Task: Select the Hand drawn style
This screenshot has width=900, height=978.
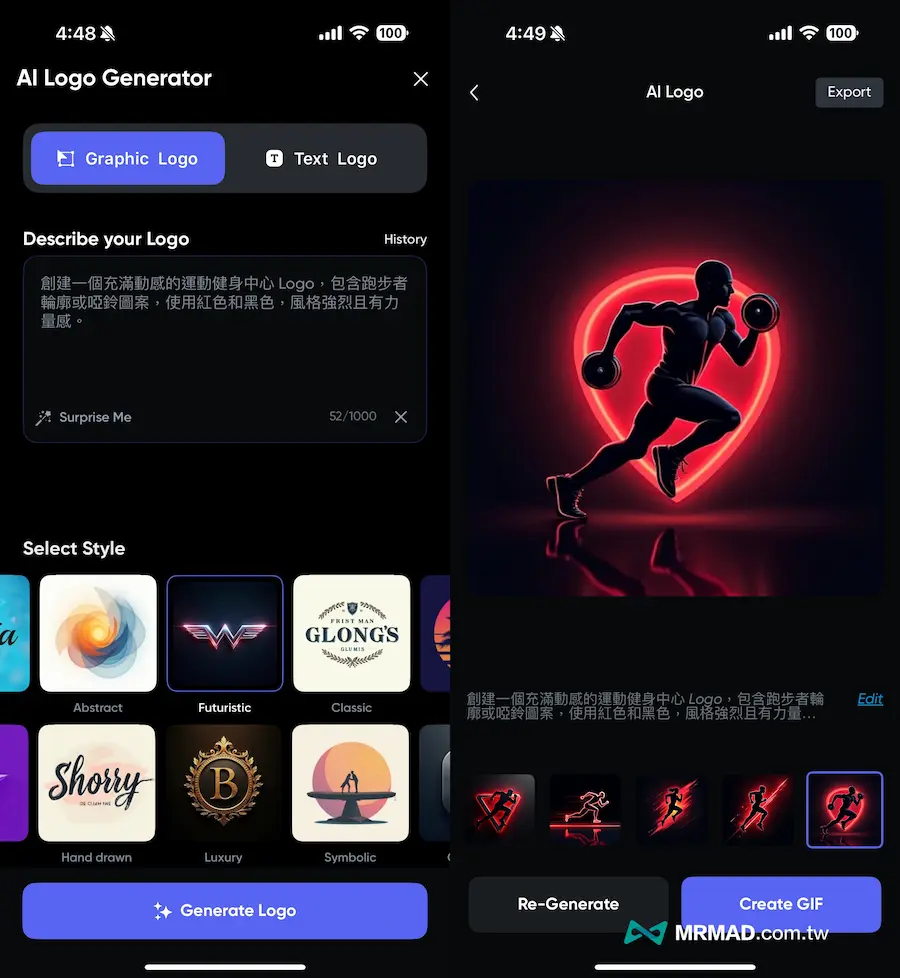Action: pos(97,783)
